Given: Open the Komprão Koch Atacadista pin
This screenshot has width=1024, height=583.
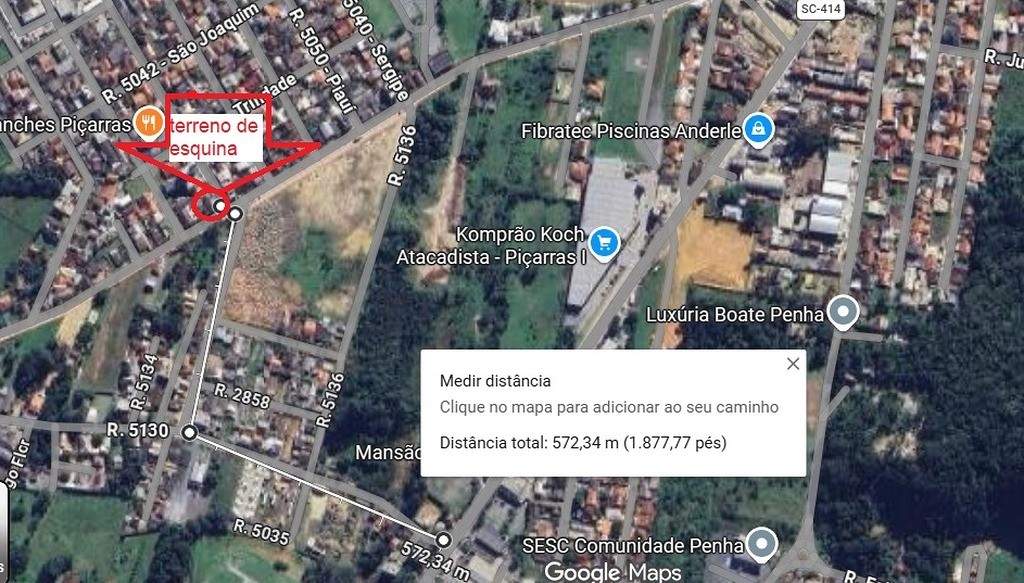Looking at the screenshot, I should [602, 241].
